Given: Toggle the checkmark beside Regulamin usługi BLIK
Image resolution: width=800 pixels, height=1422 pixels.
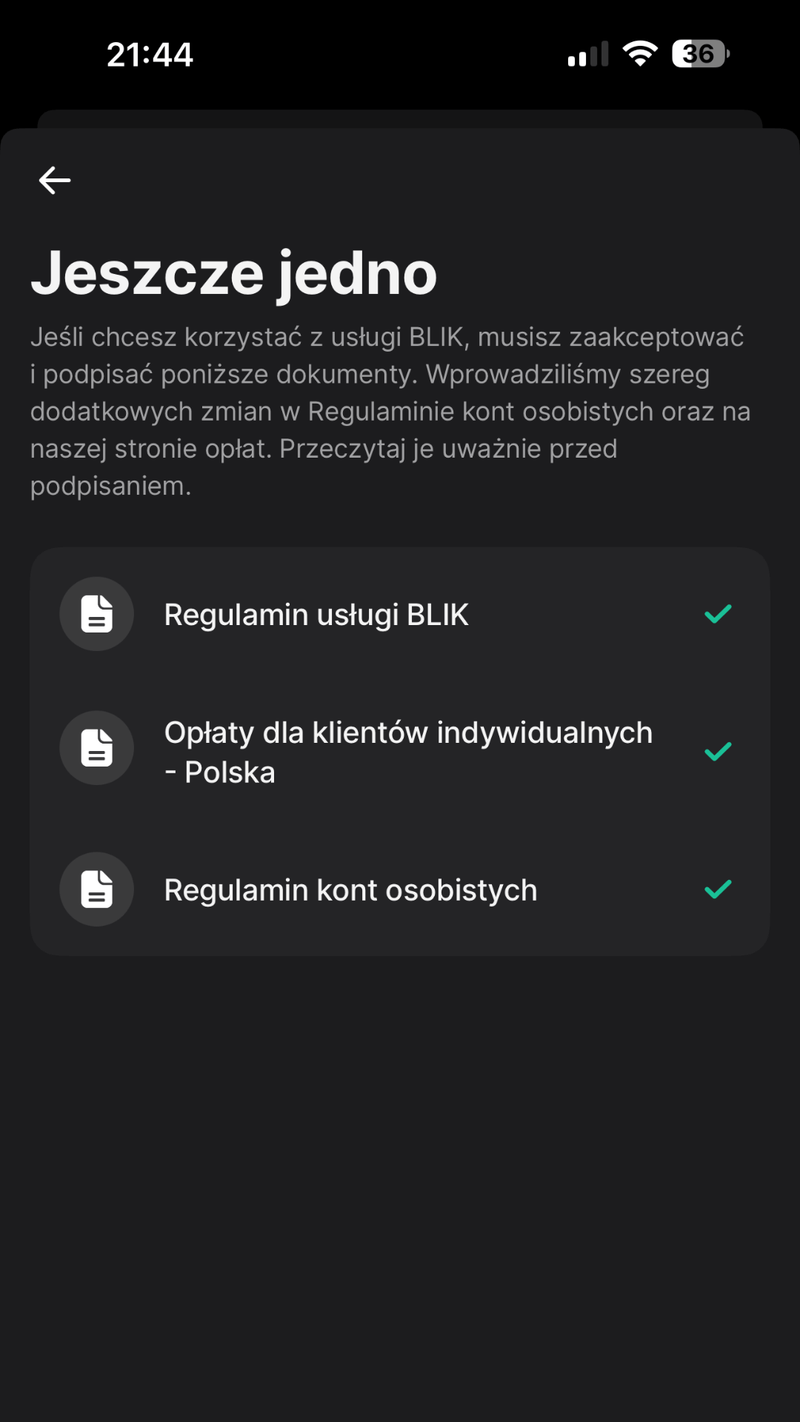Looking at the screenshot, I should (717, 613).
